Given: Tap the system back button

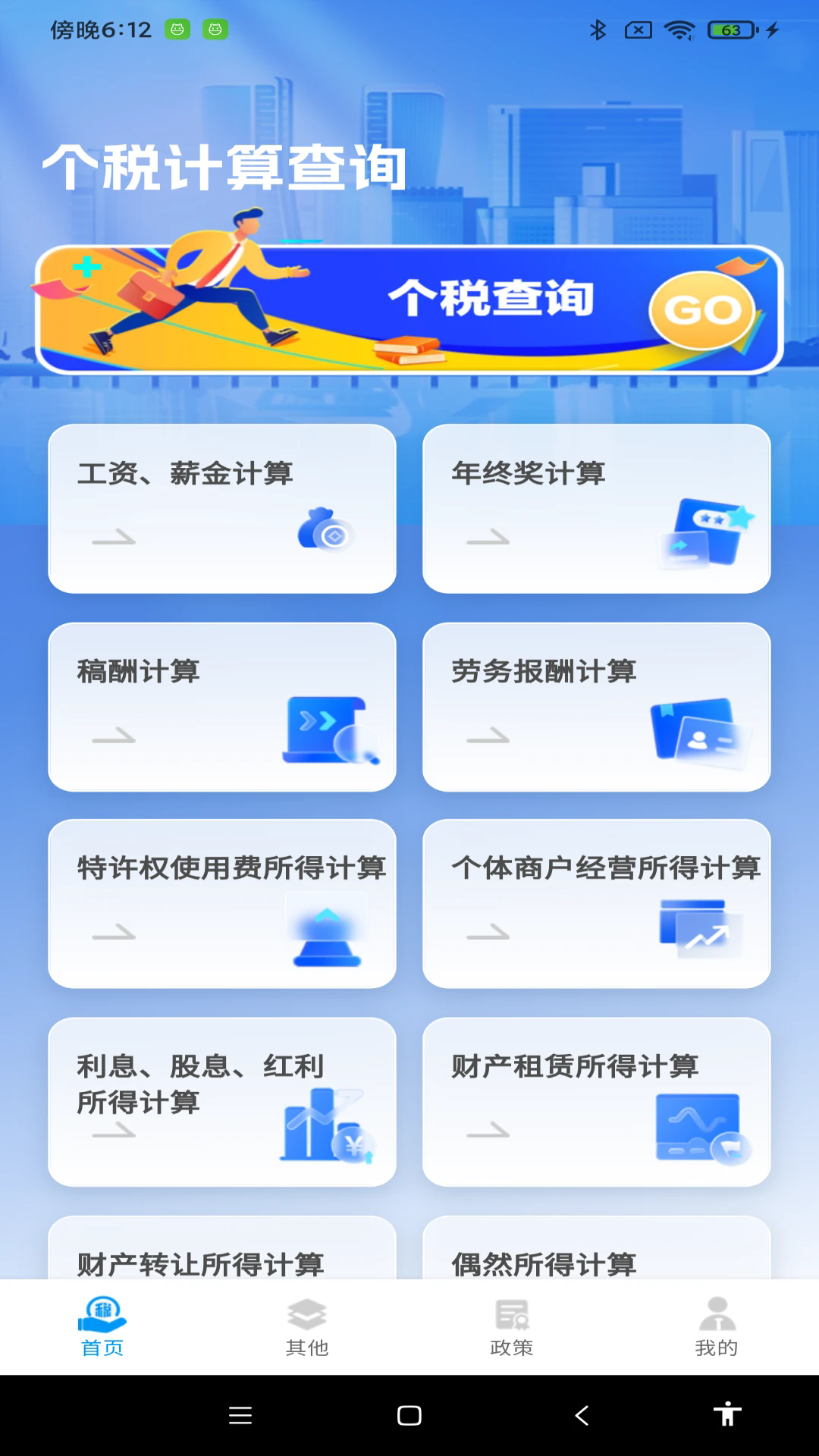Looking at the screenshot, I should 582,1415.
